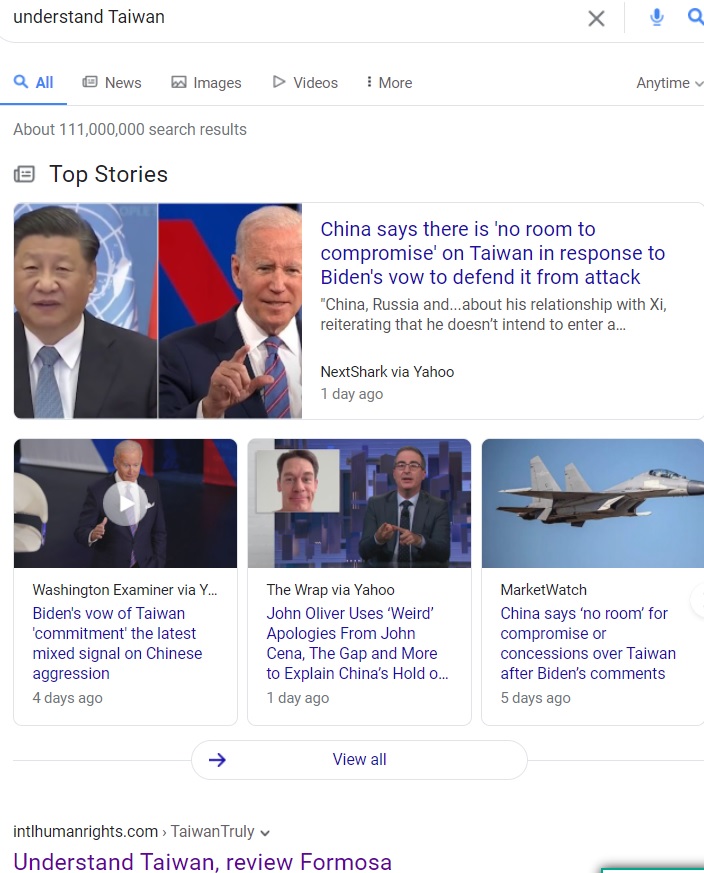Viewport: 704px width, 873px height.
Task: Tap the blue search magnifier icon
Action: 695,17
